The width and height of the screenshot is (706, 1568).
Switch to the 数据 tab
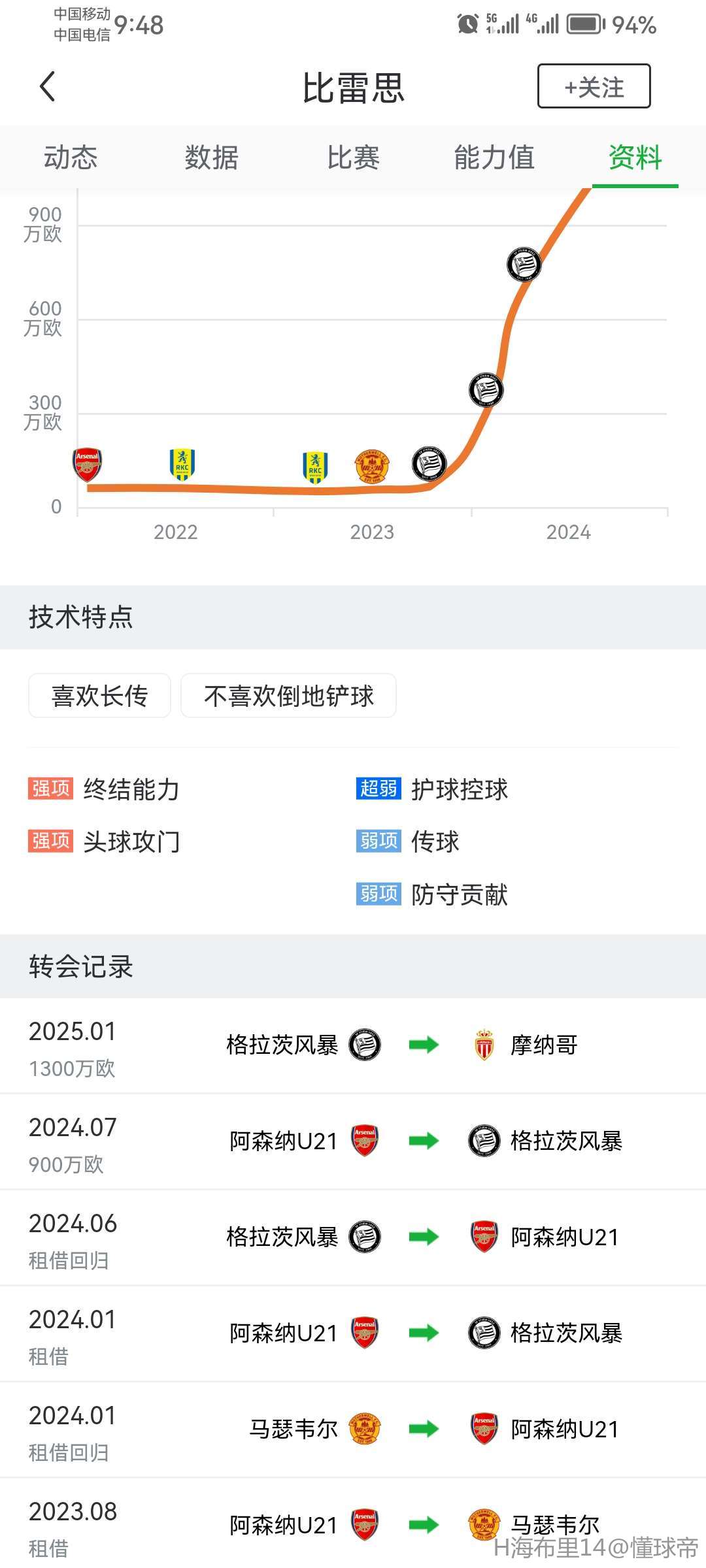[x=211, y=158]
